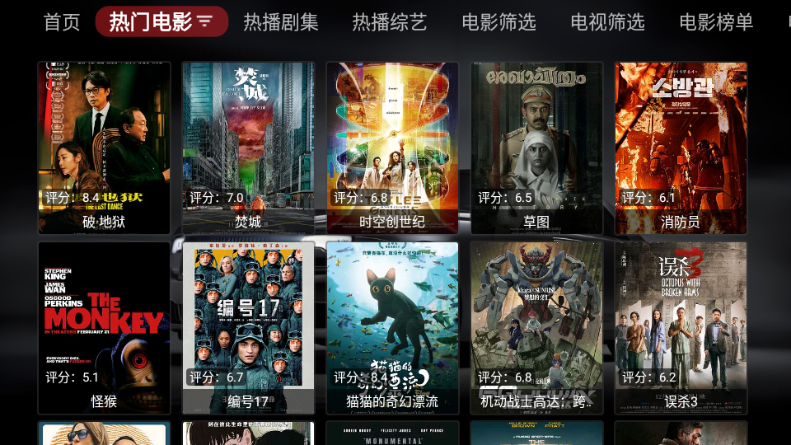Select the 电视筛选 tab

click(x=607, y=22)
